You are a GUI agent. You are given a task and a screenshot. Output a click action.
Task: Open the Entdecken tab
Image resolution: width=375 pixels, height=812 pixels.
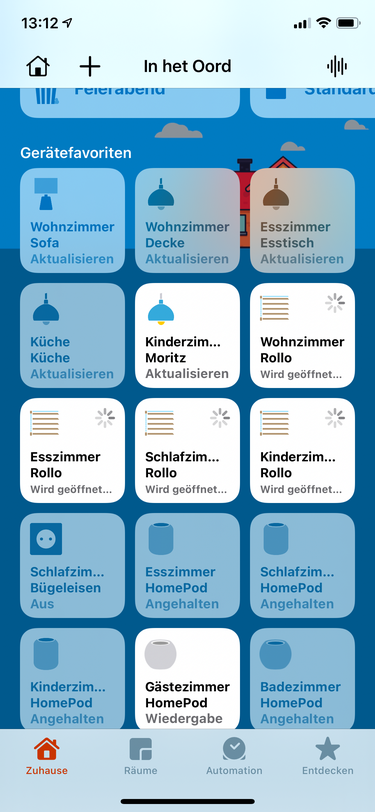(328, 757)
